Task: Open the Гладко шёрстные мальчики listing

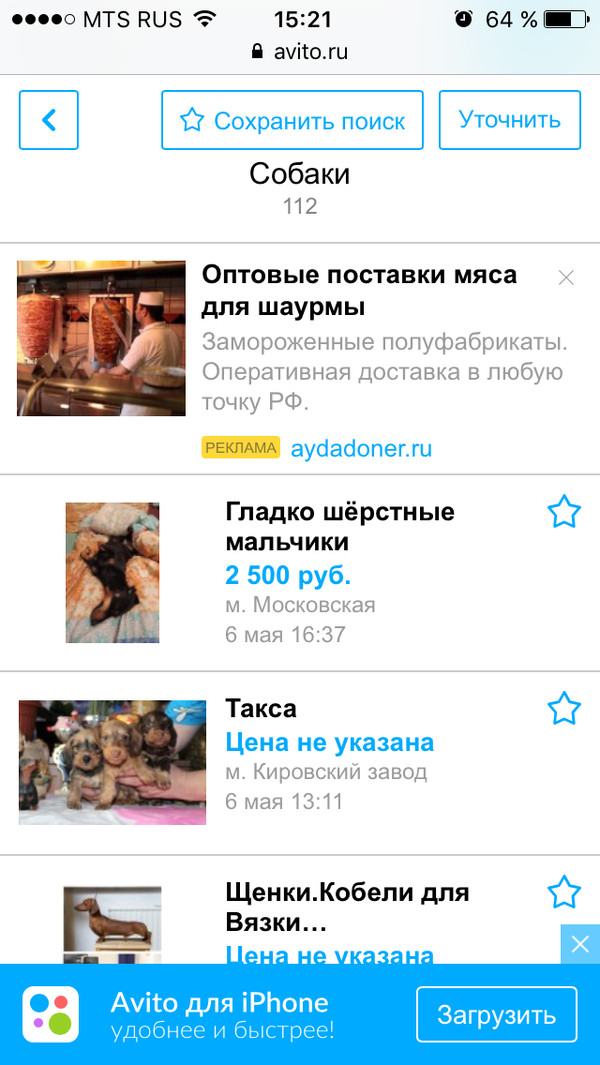Action: click(x=340, y=526)
